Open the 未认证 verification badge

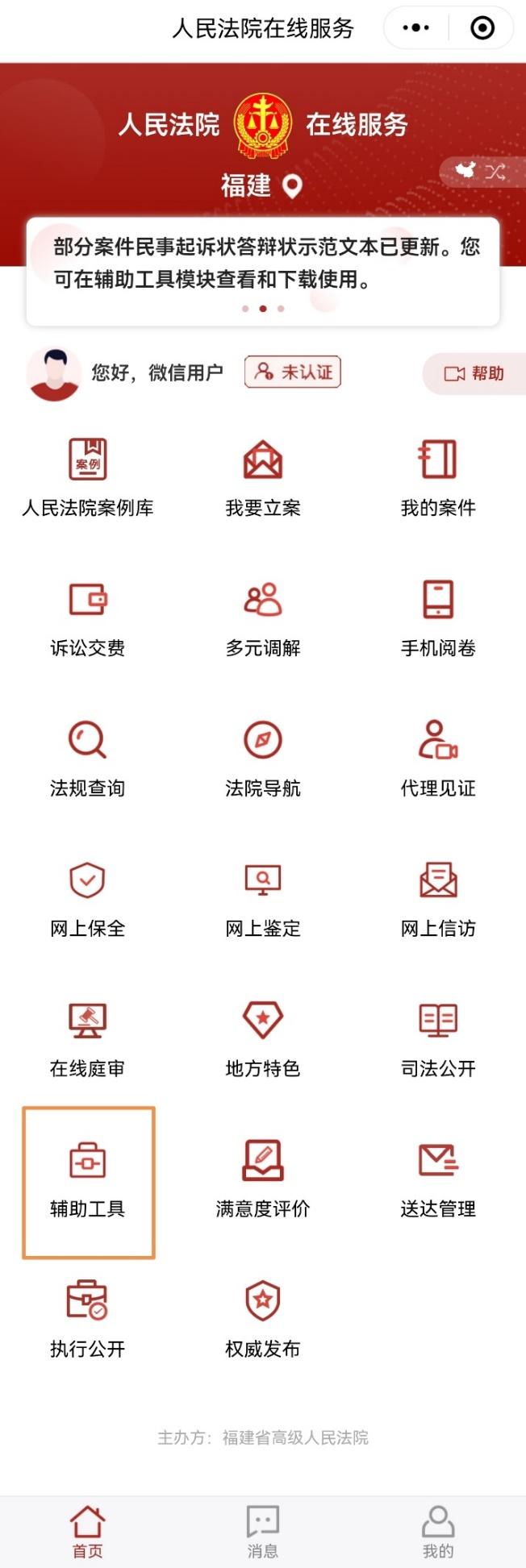coord(293,372)
